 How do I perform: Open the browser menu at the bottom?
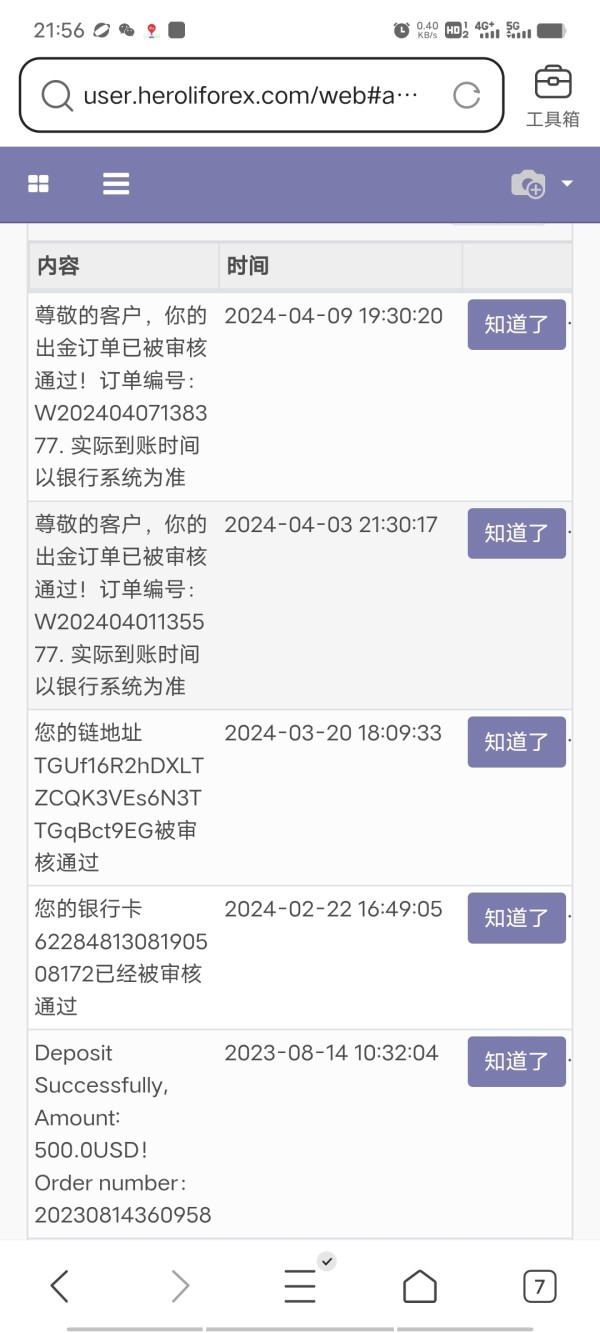[x=300, y=1286]
